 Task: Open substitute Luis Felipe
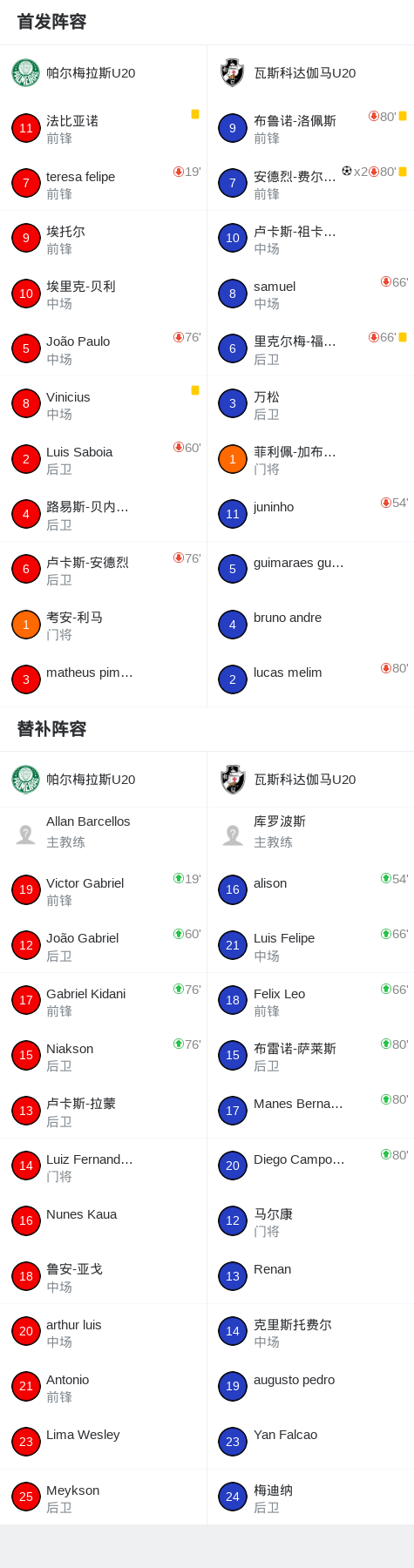[310, 945]
